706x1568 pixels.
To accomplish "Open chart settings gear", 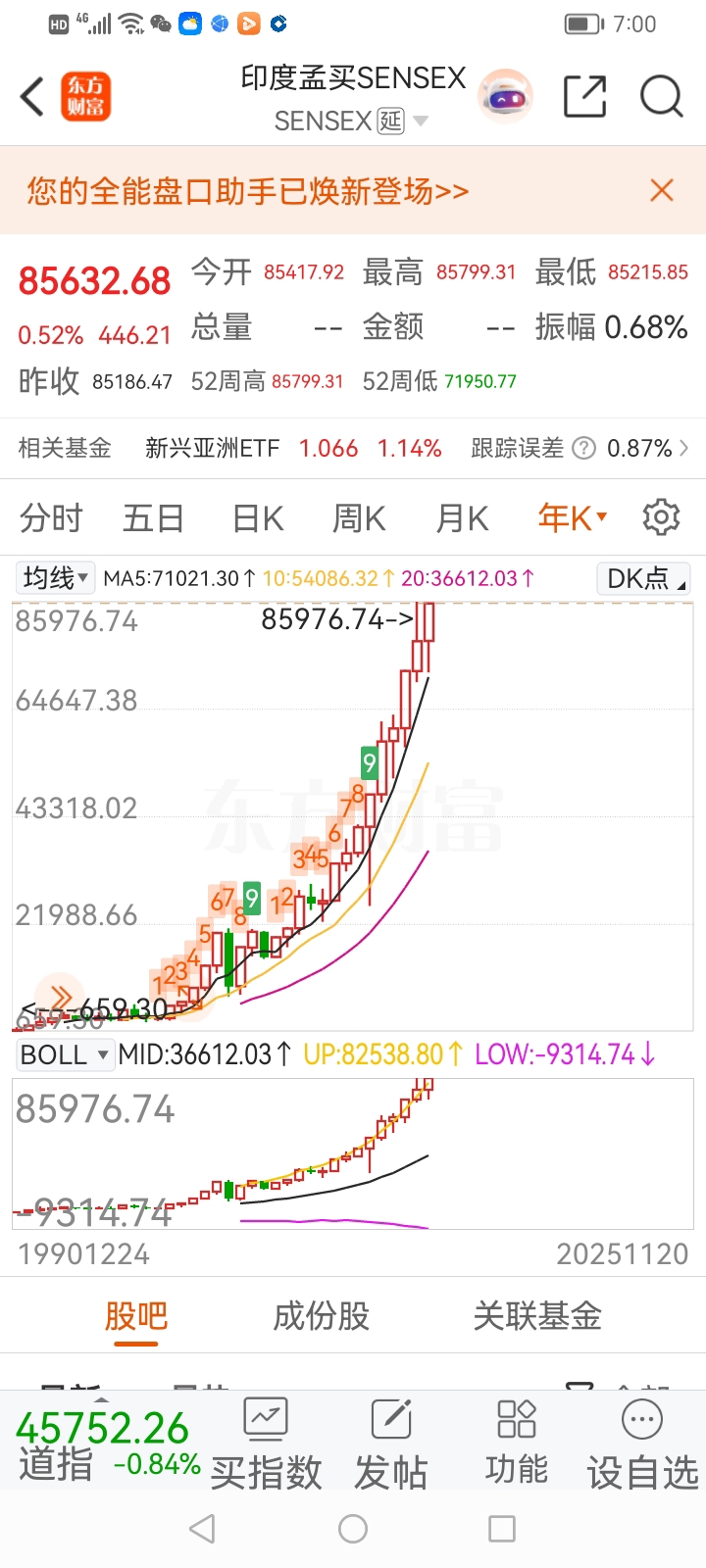I will (661, 516).
